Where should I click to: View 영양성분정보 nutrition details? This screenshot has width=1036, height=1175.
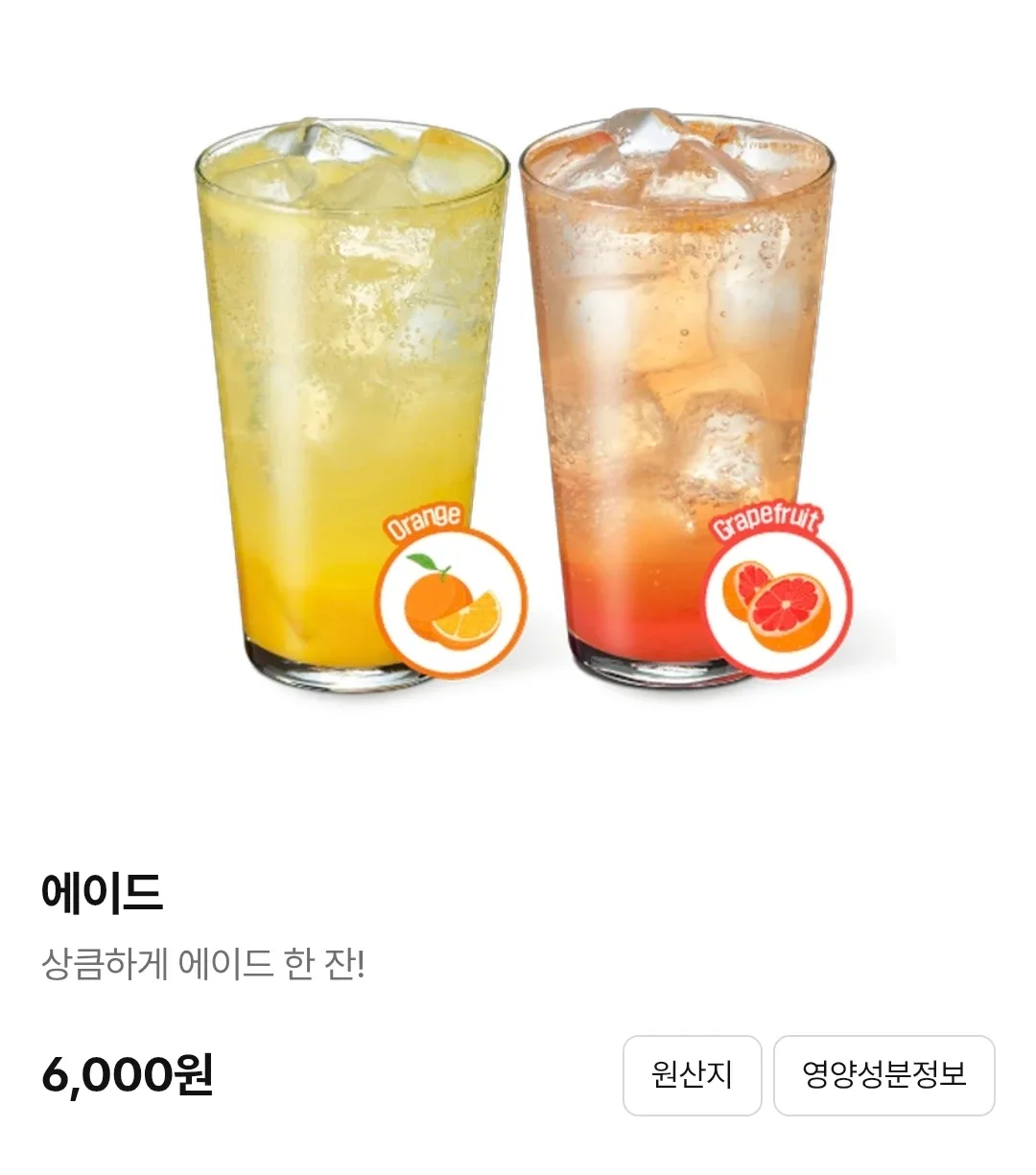[x=883, y=1075]
